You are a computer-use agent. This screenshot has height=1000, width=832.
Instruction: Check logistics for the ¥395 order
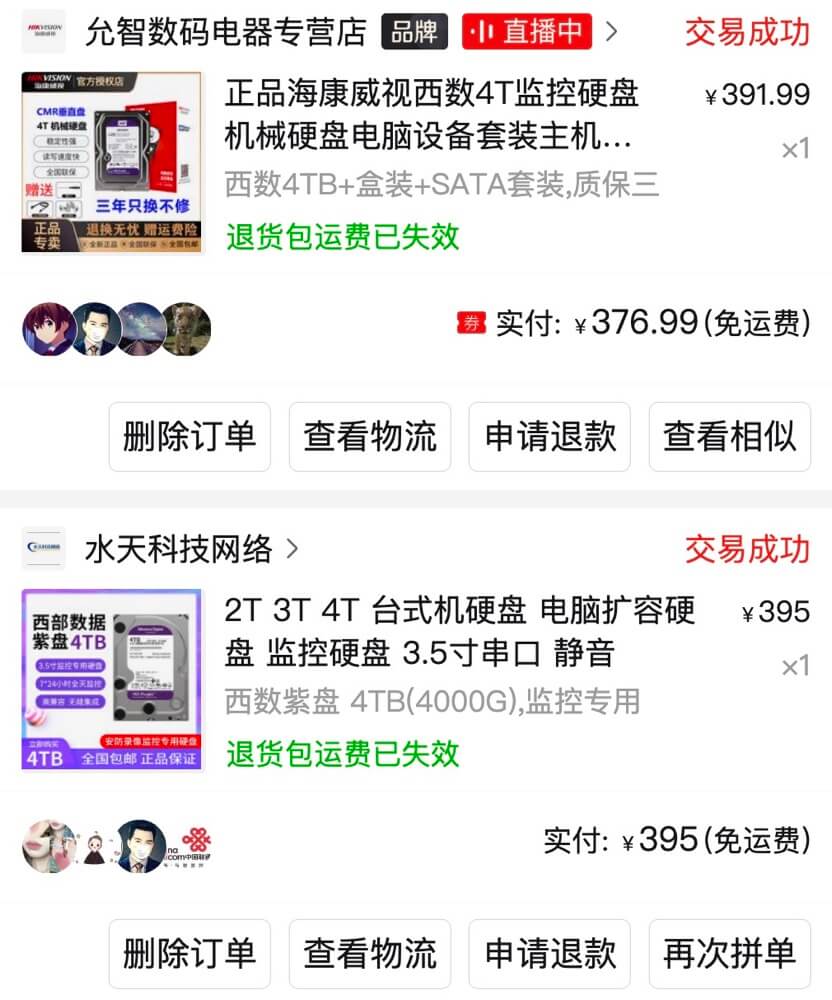tap(370, 954)
